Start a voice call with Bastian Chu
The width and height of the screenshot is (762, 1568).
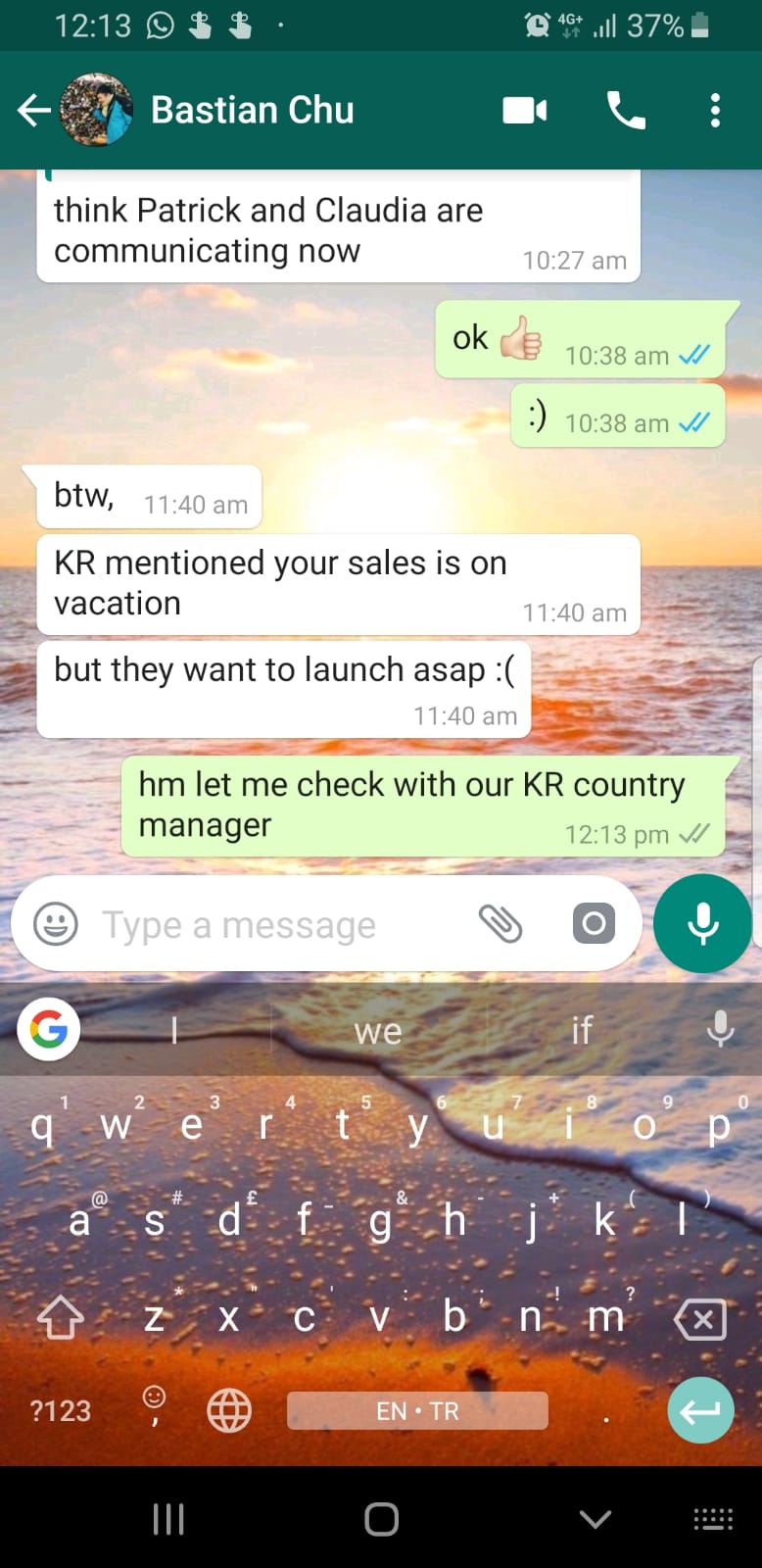pyautogui.click(x=626, y=111)
